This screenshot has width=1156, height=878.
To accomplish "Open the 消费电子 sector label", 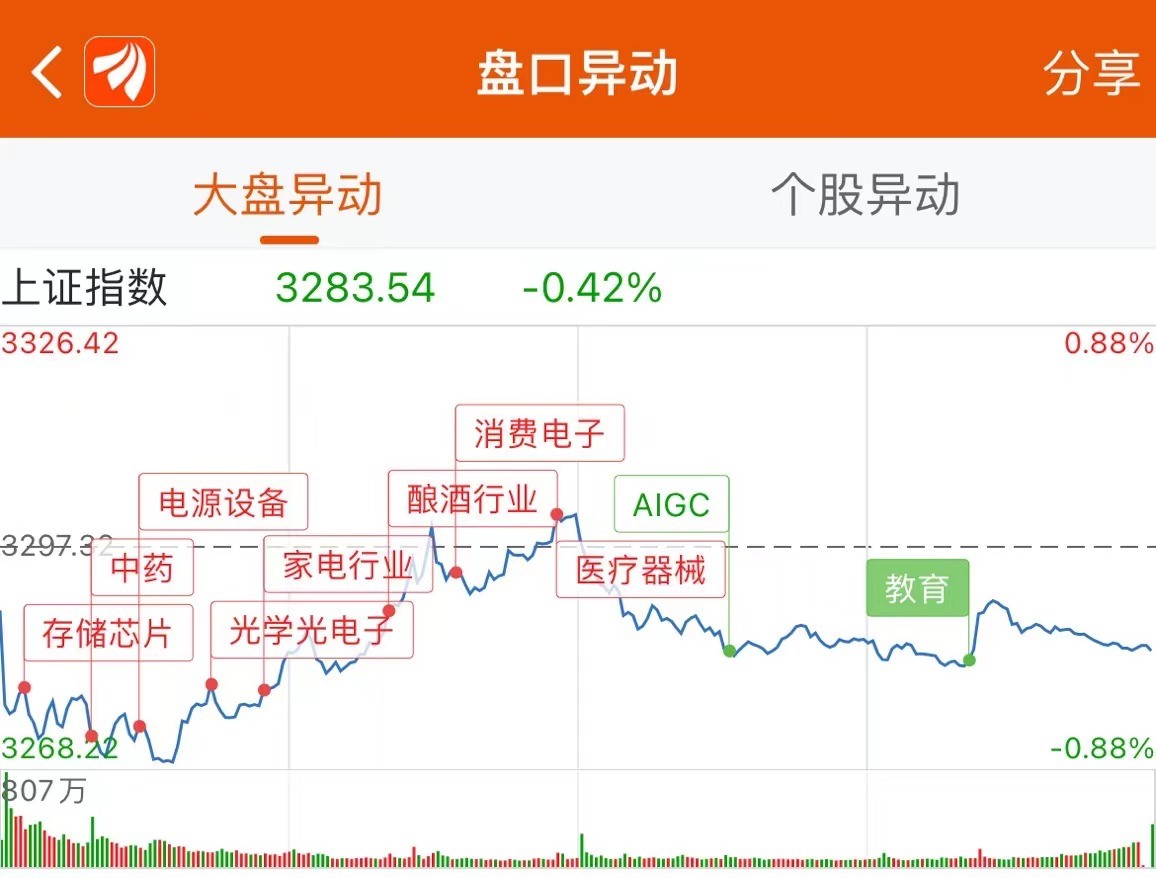I will click(539, 433).
